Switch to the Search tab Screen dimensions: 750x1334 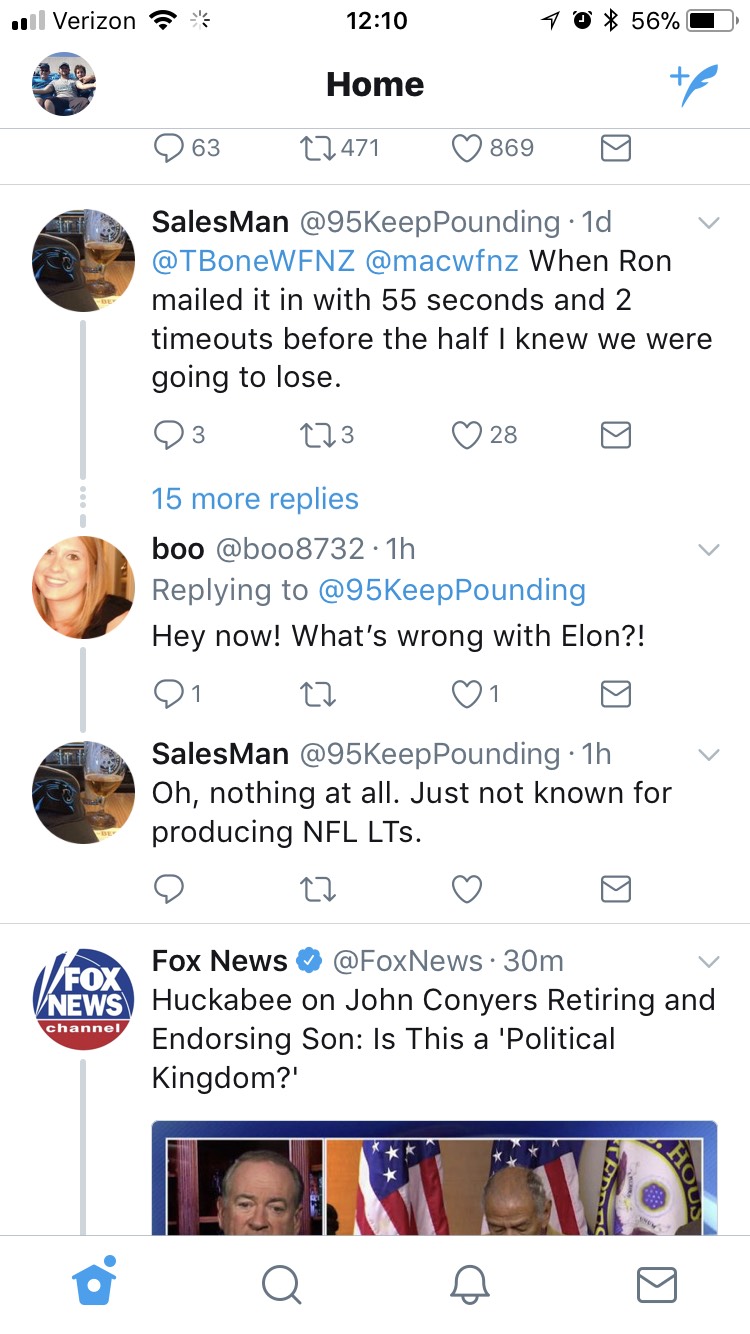(x=281, y=1284)
